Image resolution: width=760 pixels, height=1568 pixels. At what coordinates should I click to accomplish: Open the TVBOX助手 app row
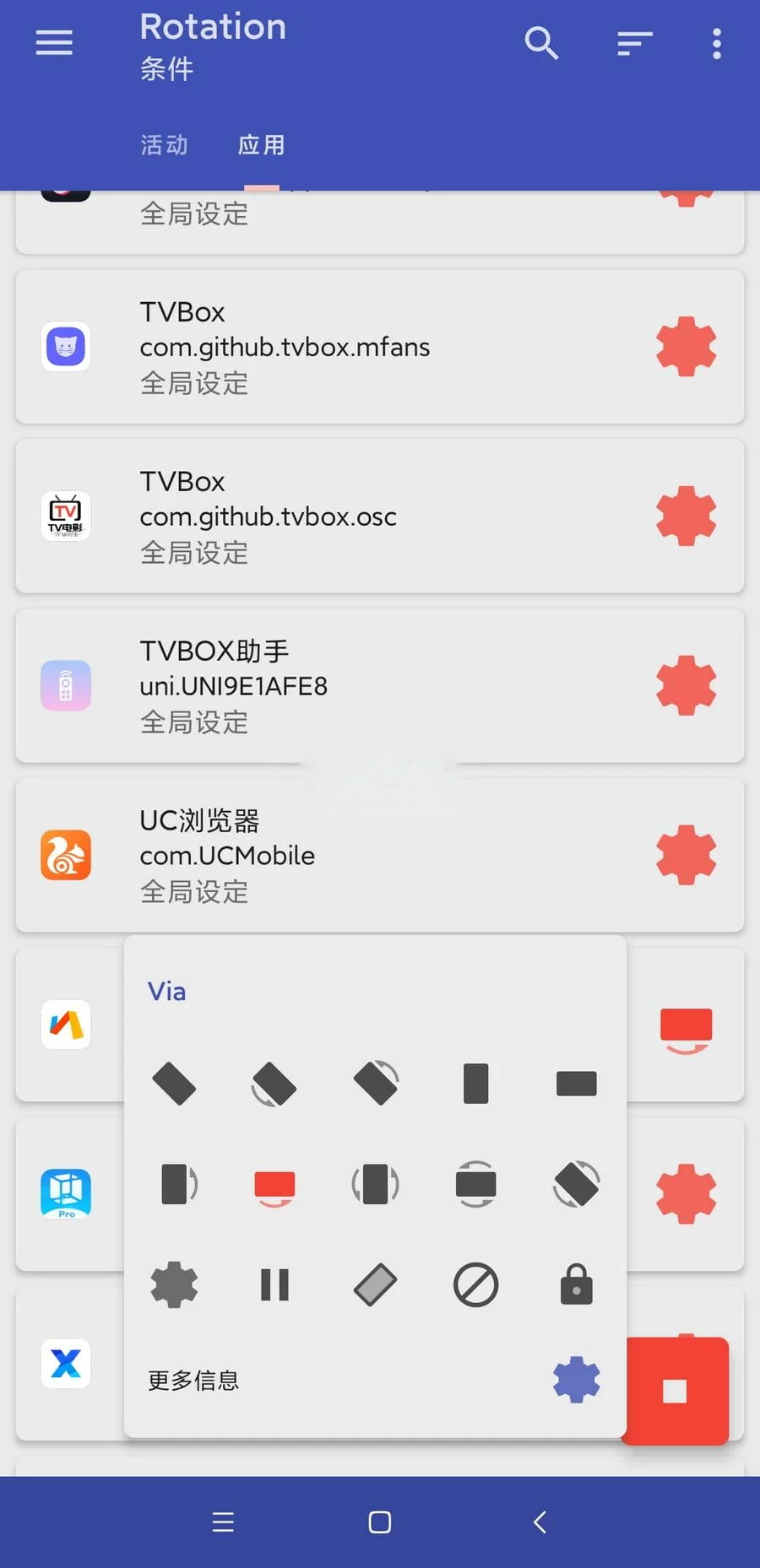click(338, 685)
